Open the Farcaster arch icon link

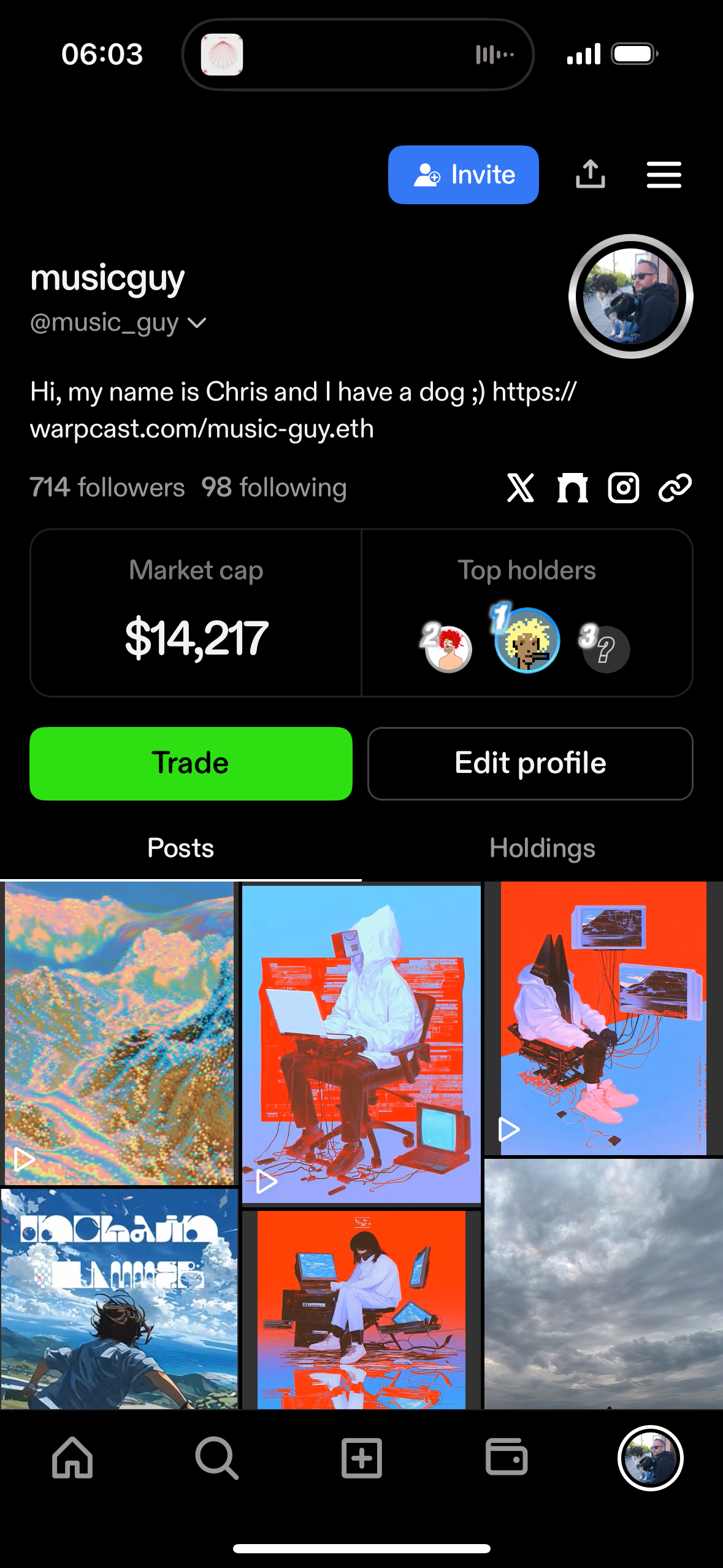[x=572, y=488]
